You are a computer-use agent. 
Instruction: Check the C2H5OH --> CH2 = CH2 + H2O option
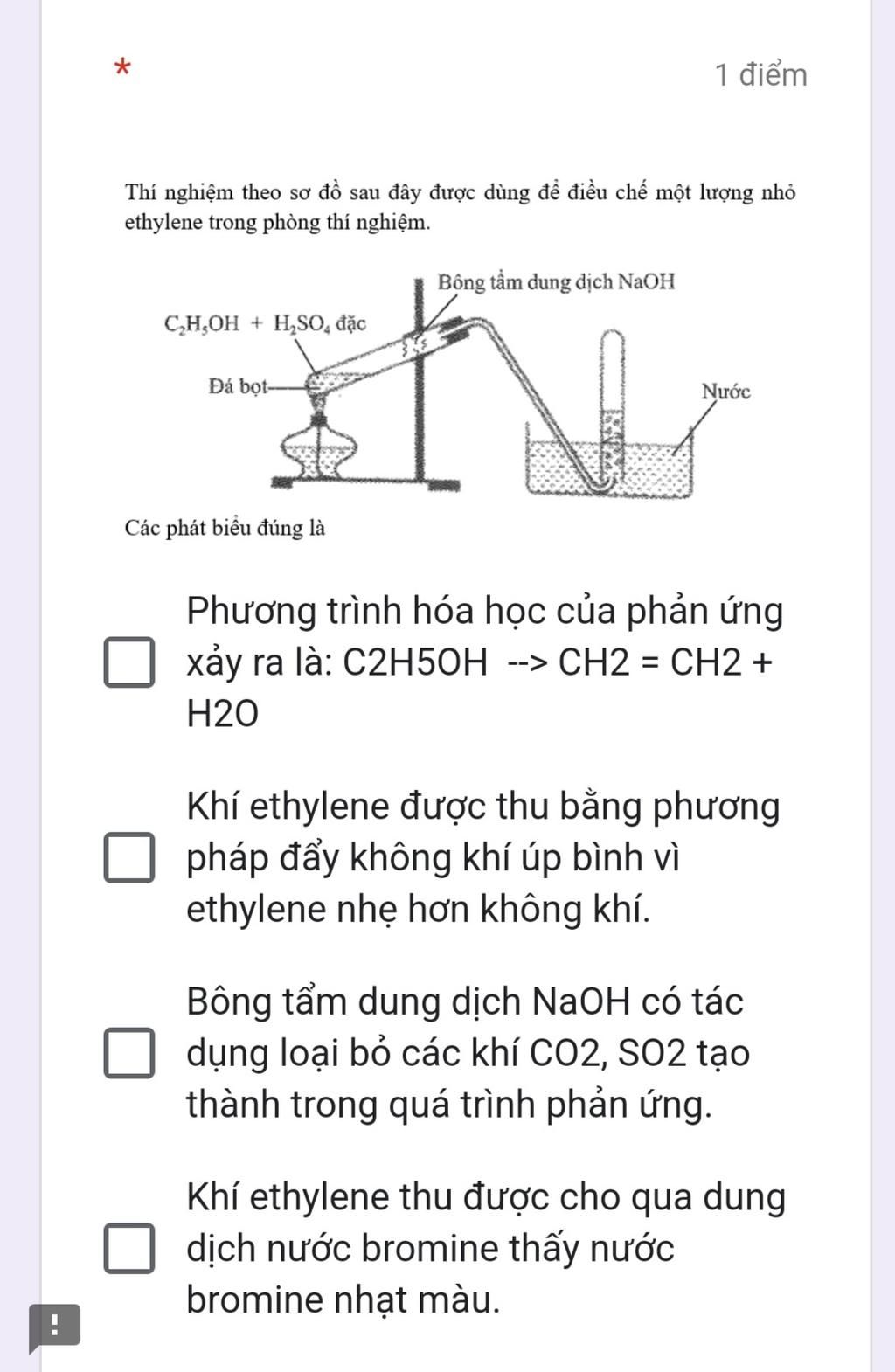(129, 662)
